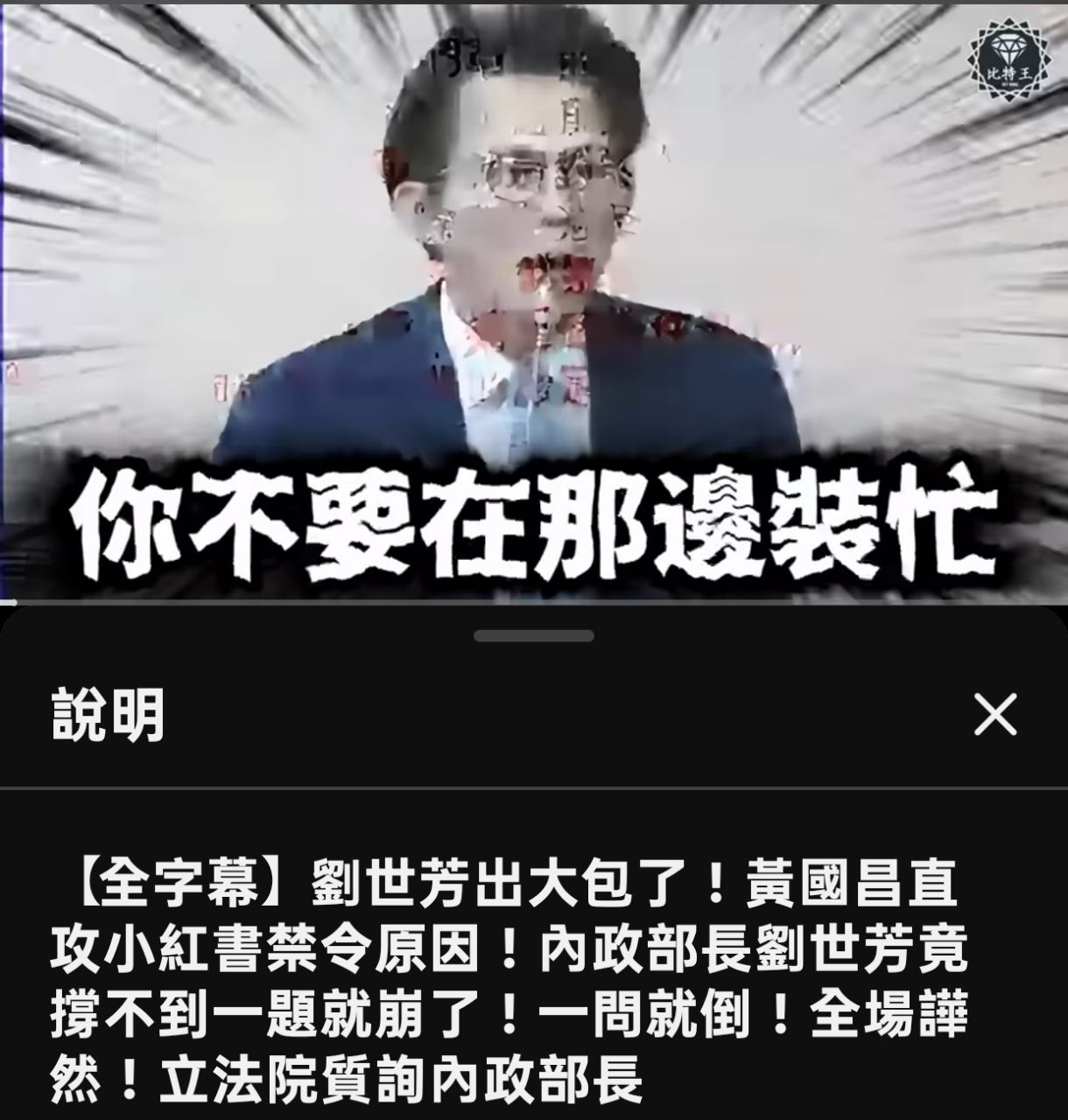This screenshot has width=1068, height=1120.
Task: Tap the description panel drag handle
Action: (x=534, y=636)
